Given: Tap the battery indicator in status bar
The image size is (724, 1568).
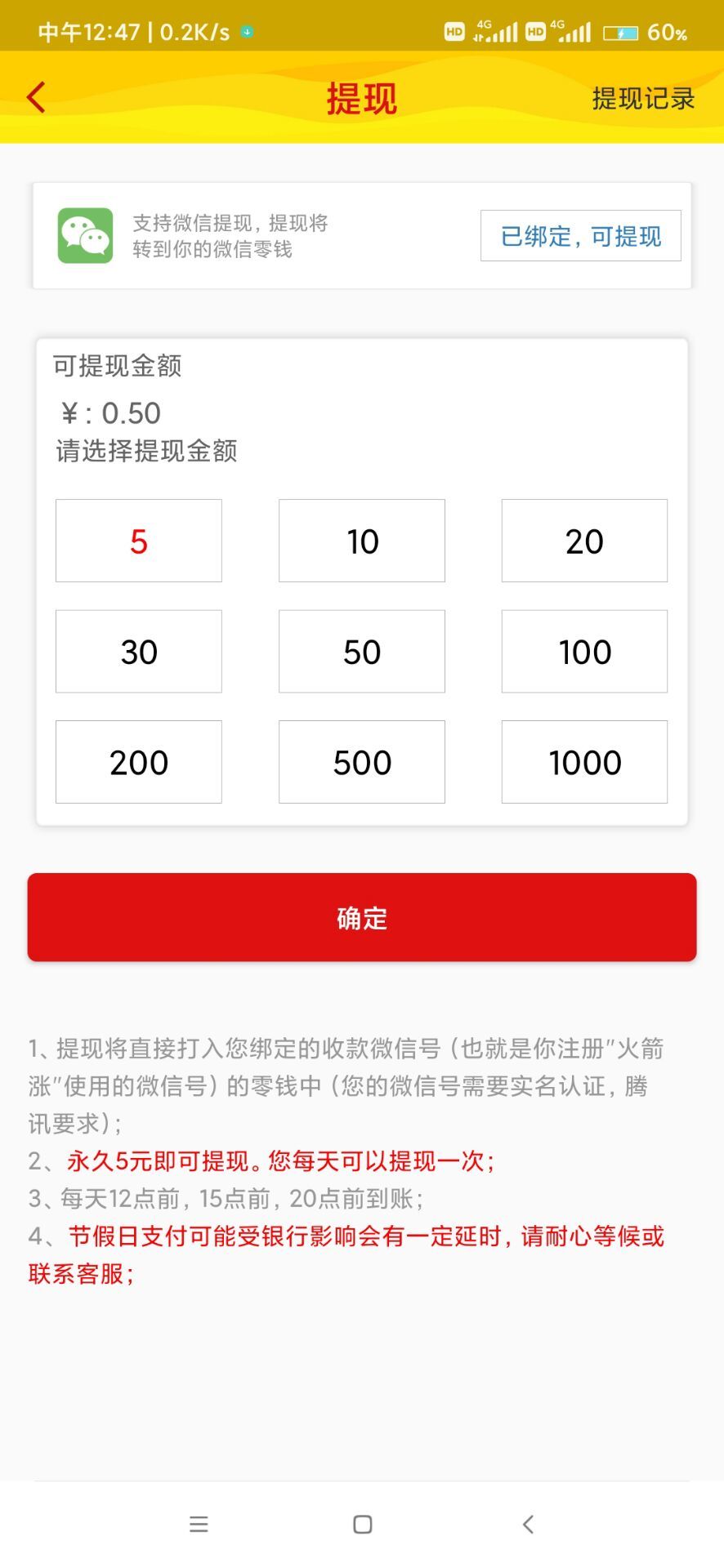Looking at the screenshot, I should click(620, 32).
